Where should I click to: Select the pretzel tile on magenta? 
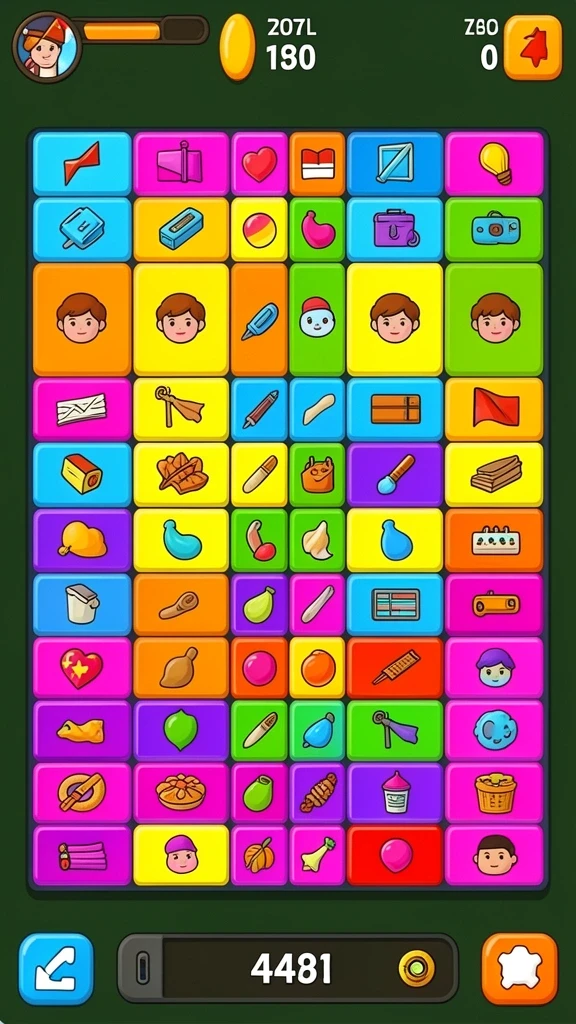[x=82, y=792]
